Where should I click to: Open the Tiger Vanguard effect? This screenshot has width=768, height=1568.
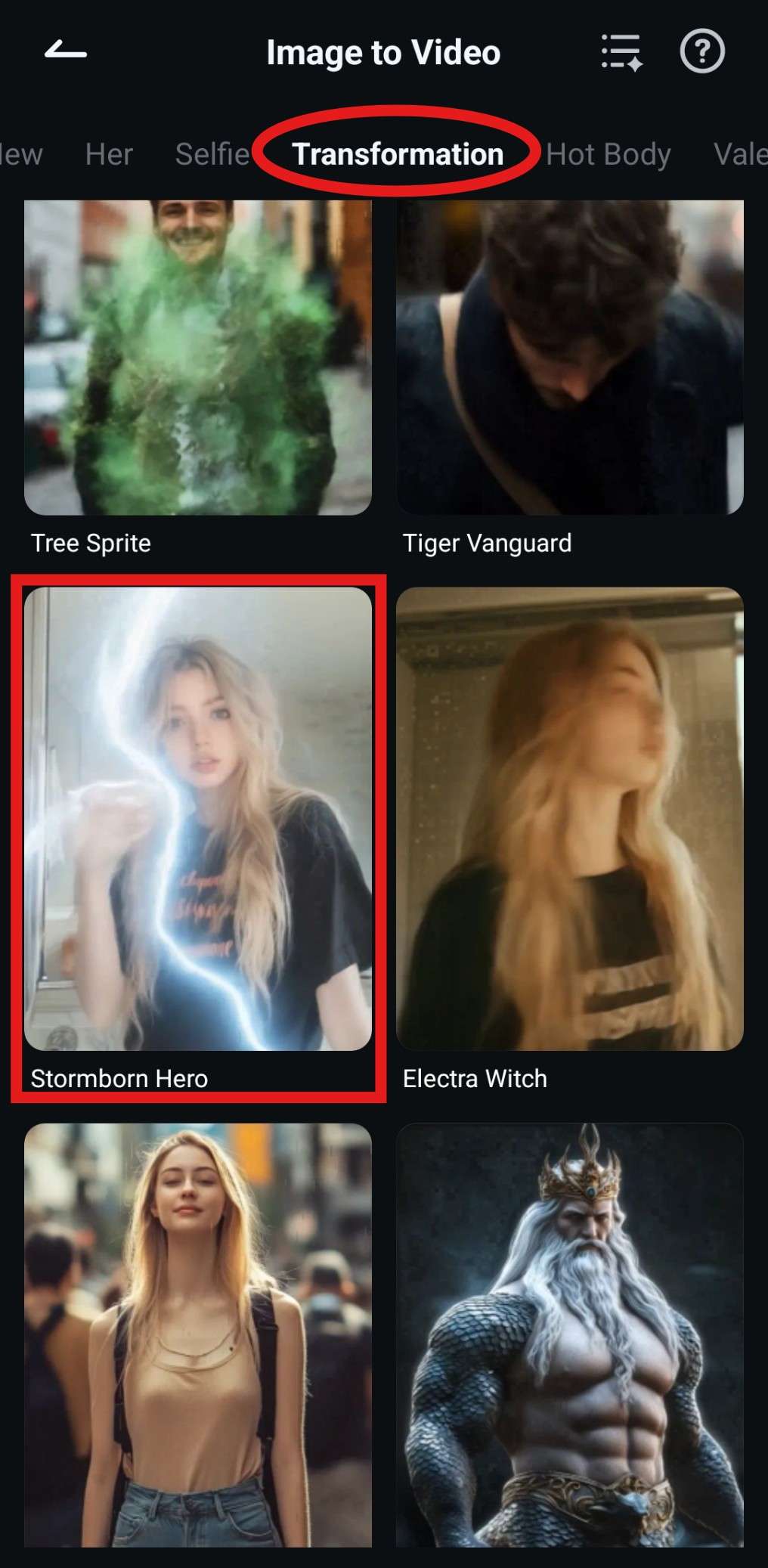[570, 358]
